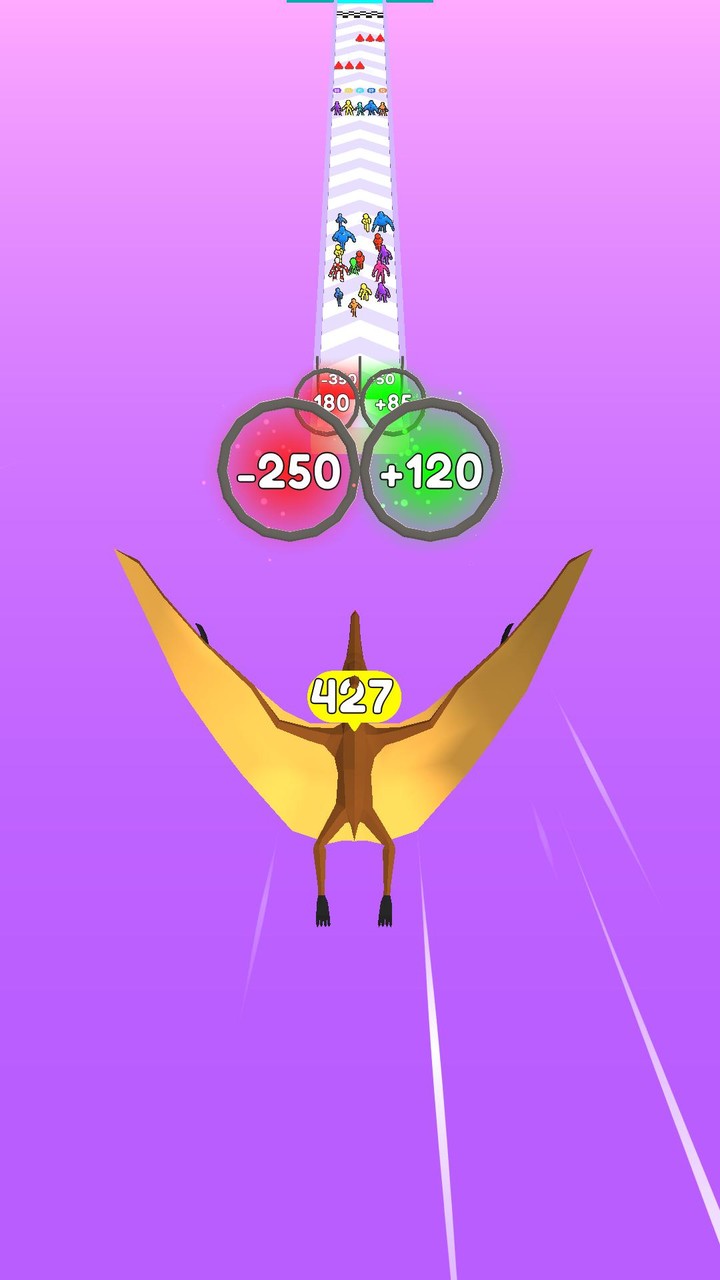Tap the checkered finish line

358,13
